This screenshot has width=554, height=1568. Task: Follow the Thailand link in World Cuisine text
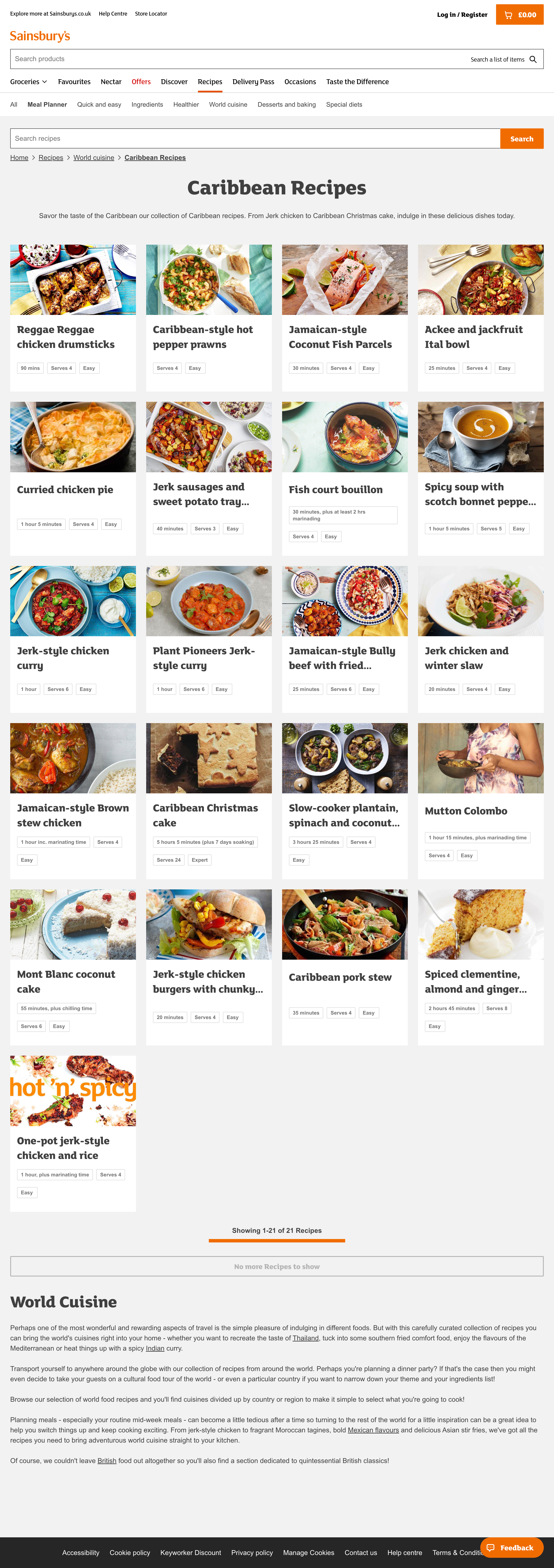pos(305,1338)
